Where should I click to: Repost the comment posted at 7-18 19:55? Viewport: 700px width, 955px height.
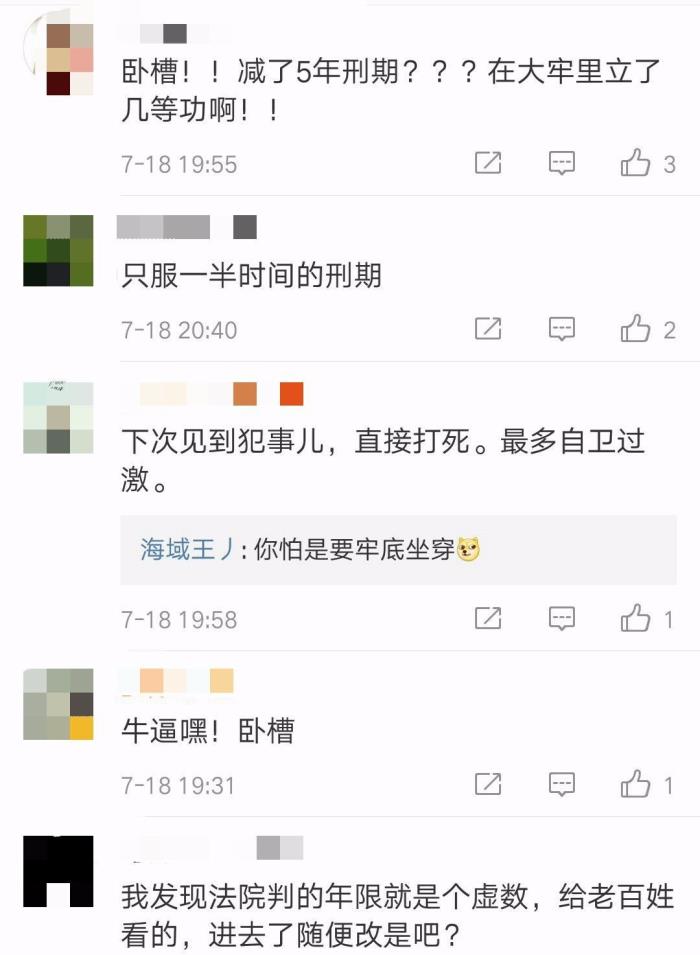pos(488,163)
